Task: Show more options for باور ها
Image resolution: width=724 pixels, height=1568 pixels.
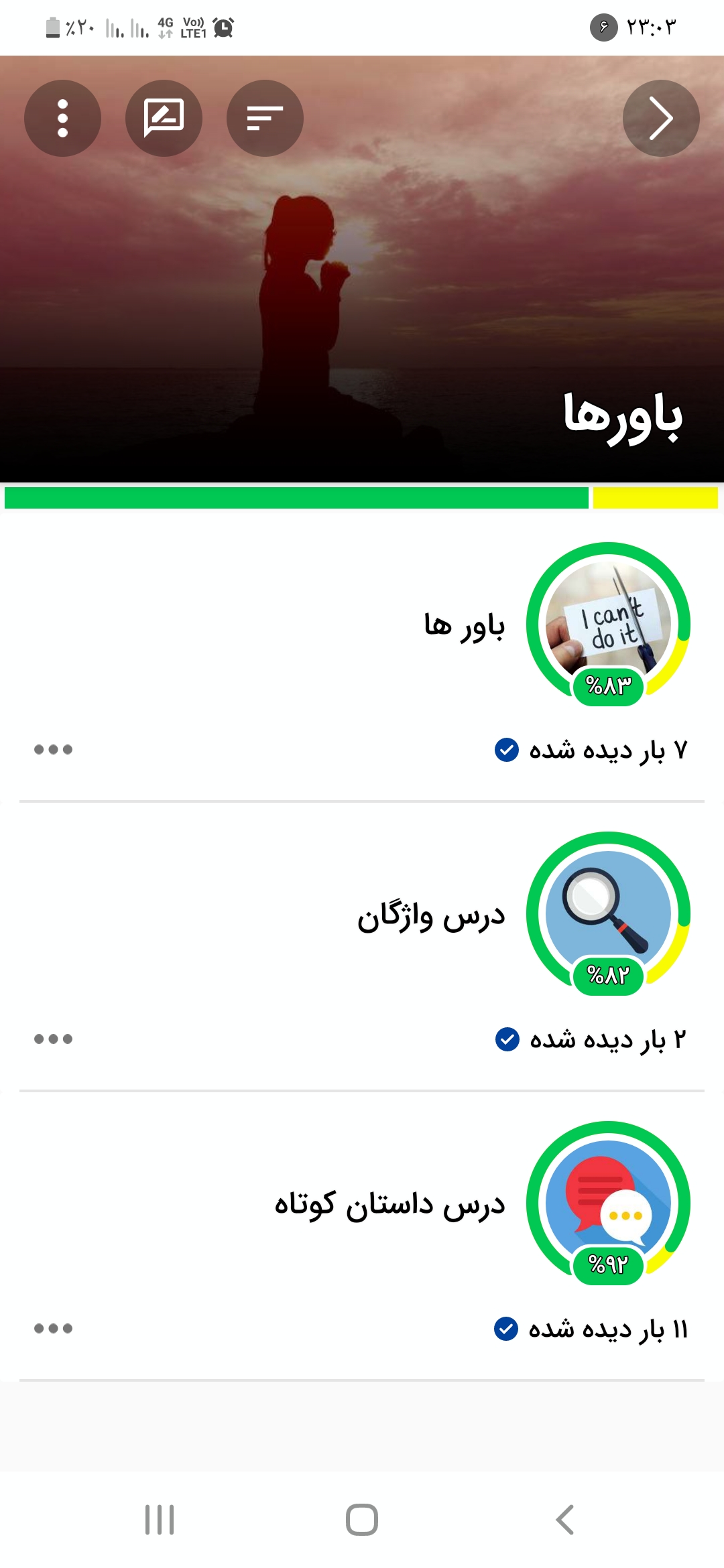Action: pyautogui.click(x=53, y=749)
